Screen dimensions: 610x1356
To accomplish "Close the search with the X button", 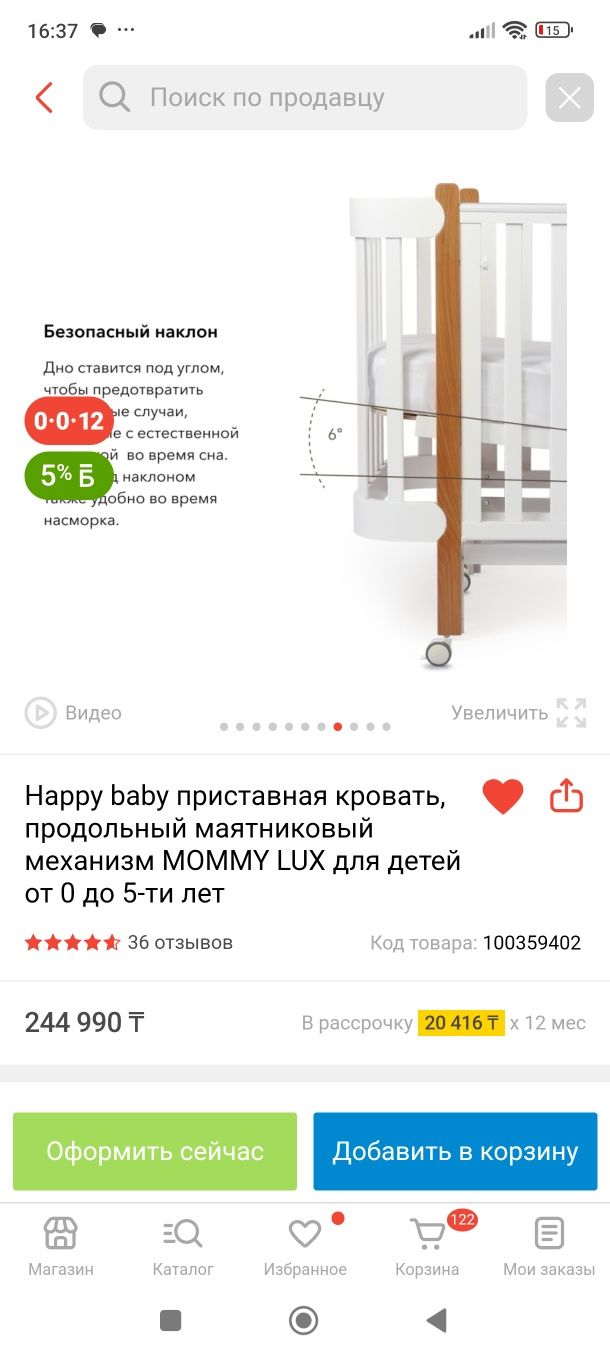I will (x=569, y=98).
